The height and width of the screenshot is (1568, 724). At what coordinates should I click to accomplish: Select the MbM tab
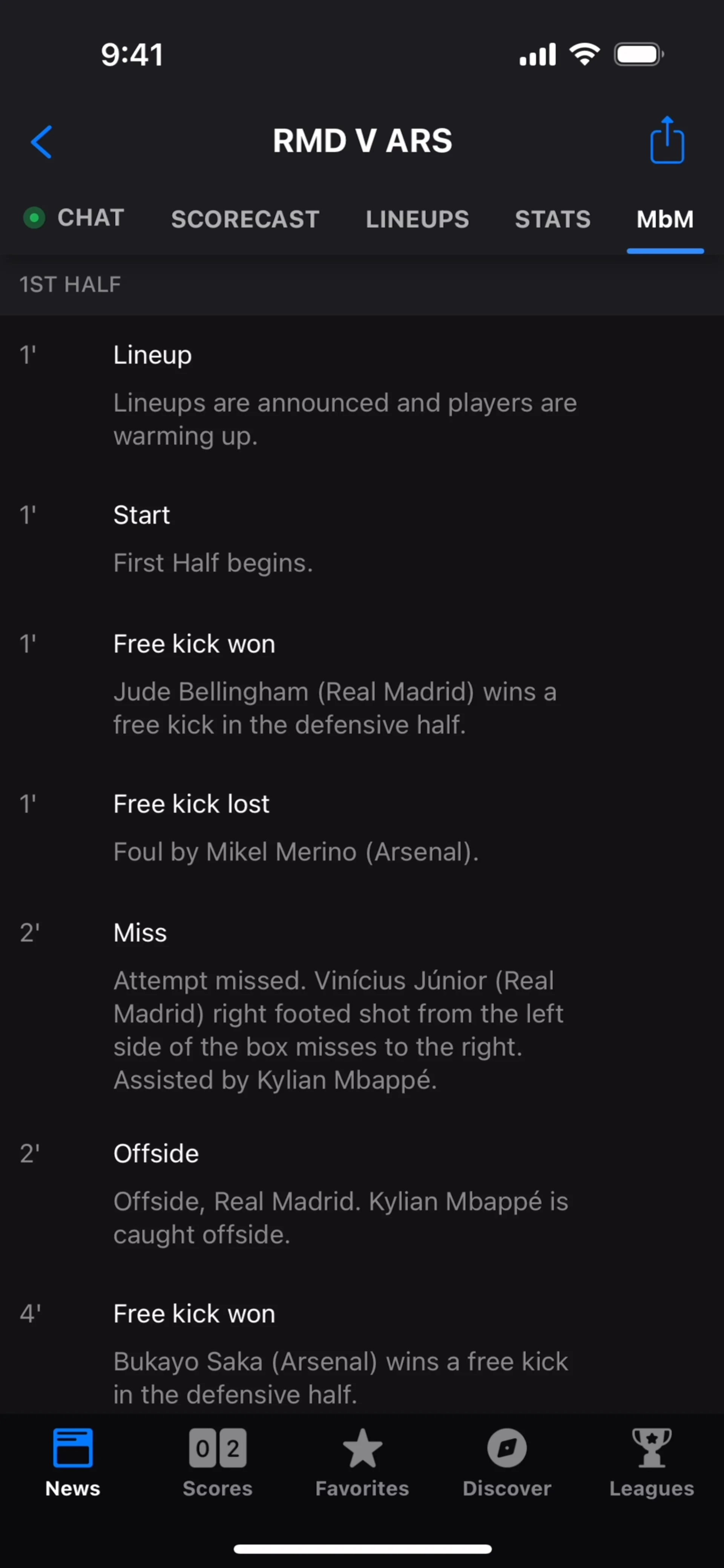point(665,219)
